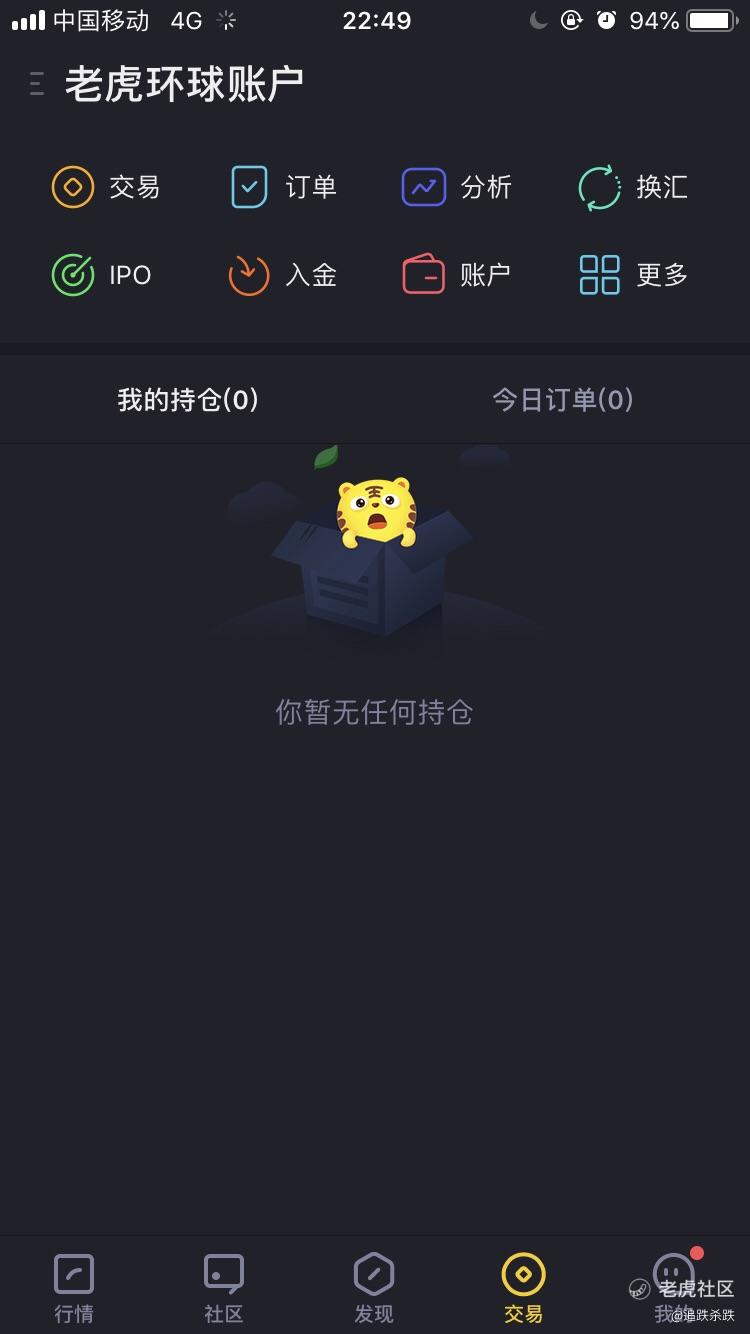Select the 交易 bottom navigation tab

(x=523, y=1287)
